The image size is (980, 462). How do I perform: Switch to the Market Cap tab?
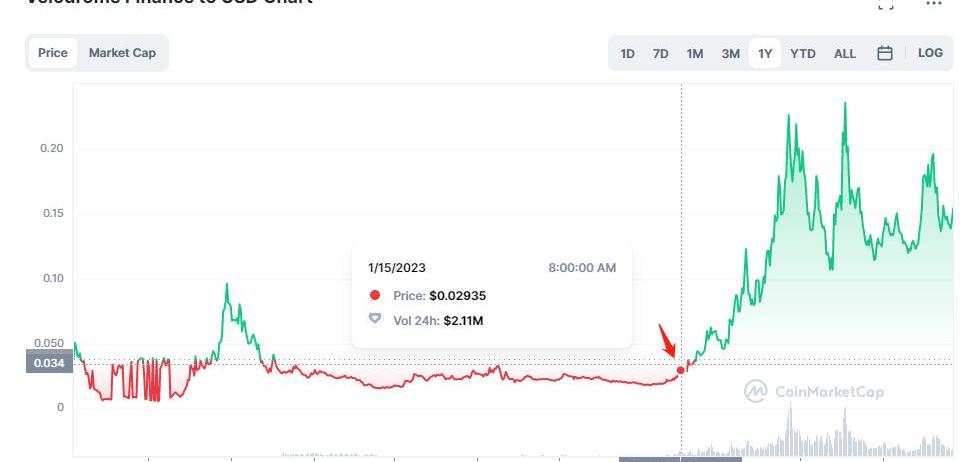[122, 53]
